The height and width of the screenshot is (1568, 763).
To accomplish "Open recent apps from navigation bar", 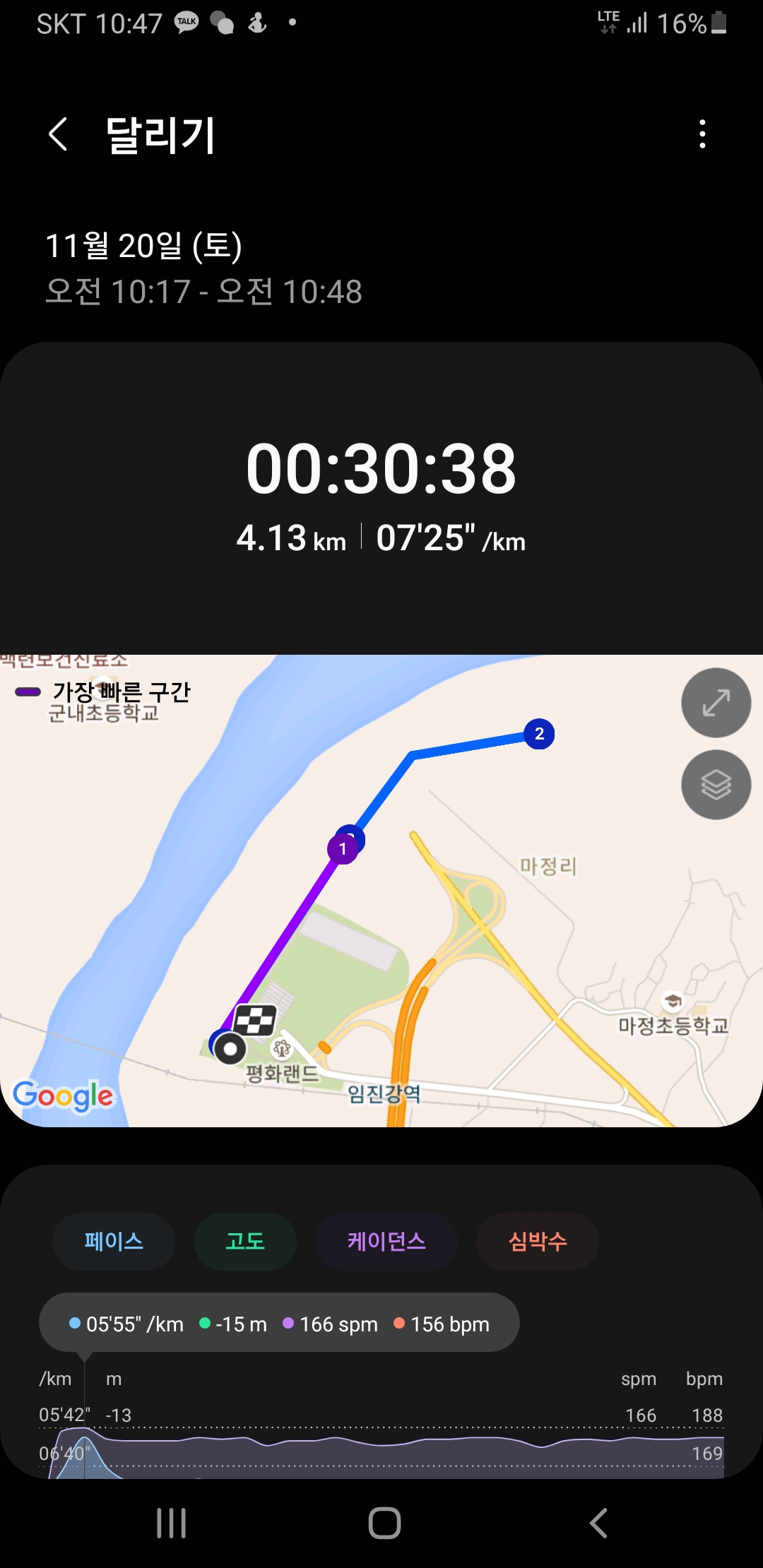I will (172, 1523).
